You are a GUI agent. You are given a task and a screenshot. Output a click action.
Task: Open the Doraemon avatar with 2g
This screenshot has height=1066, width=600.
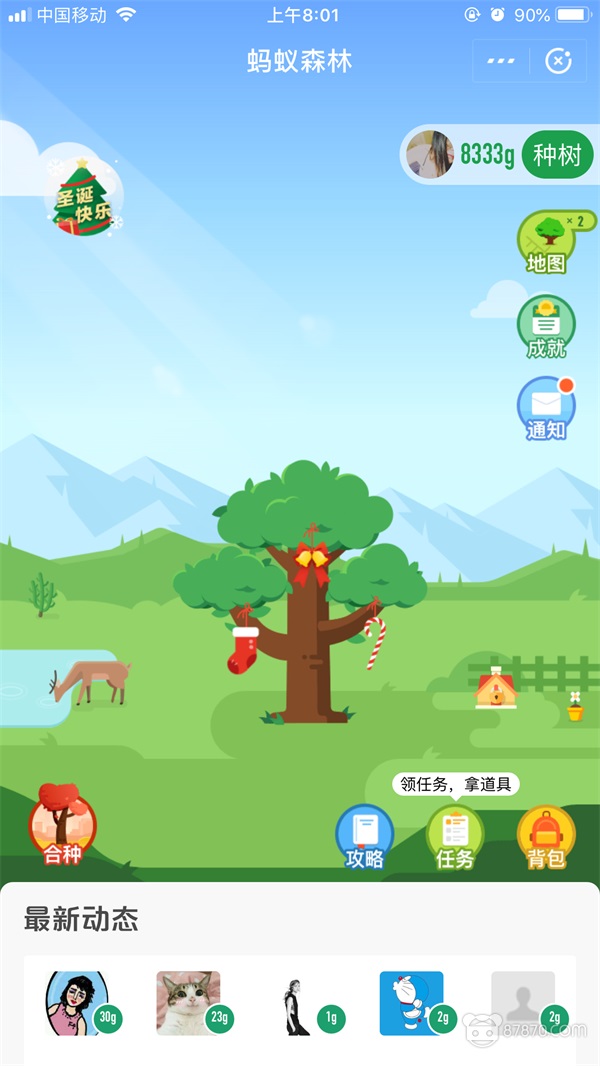(x=411, y=1003)
